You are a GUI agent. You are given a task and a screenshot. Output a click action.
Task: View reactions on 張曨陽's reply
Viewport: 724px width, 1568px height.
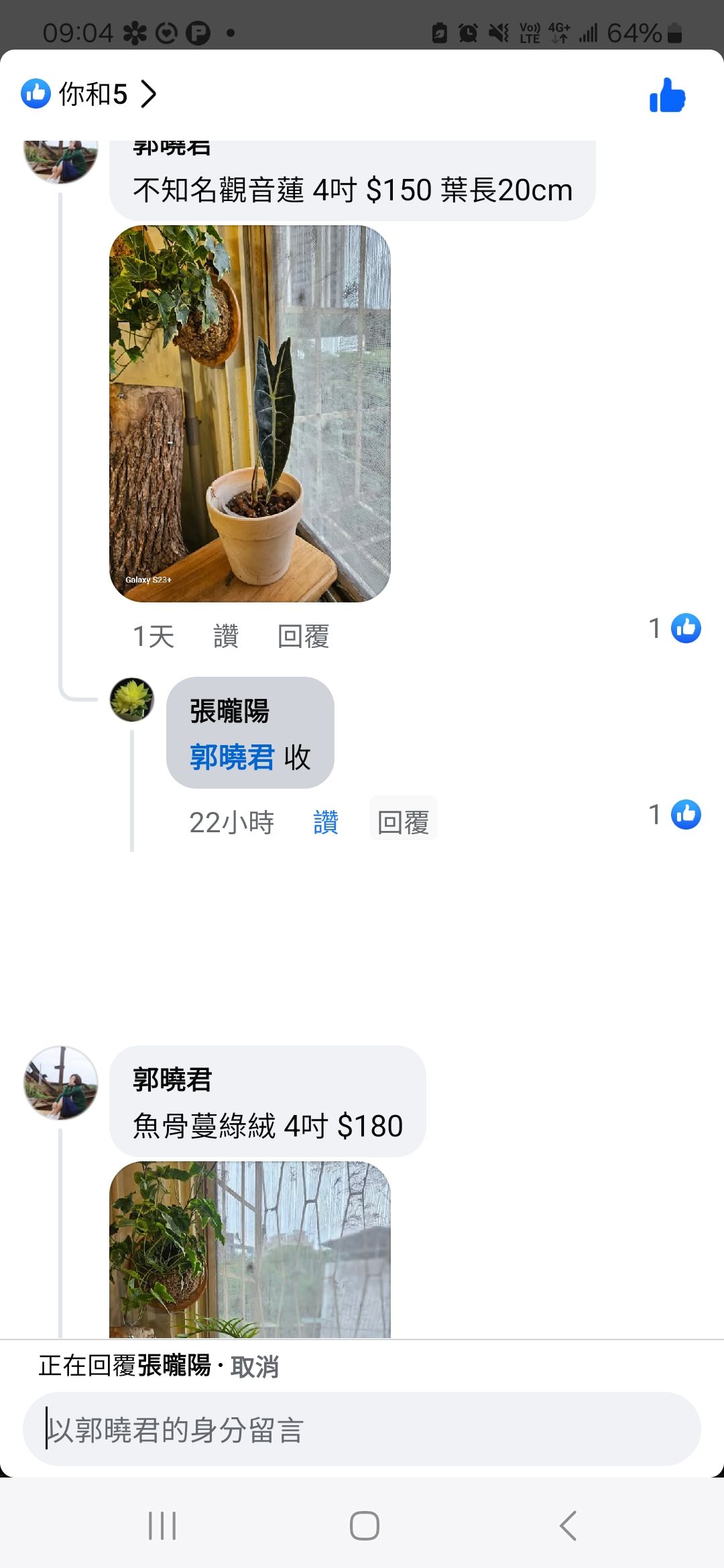pos(675,815)
